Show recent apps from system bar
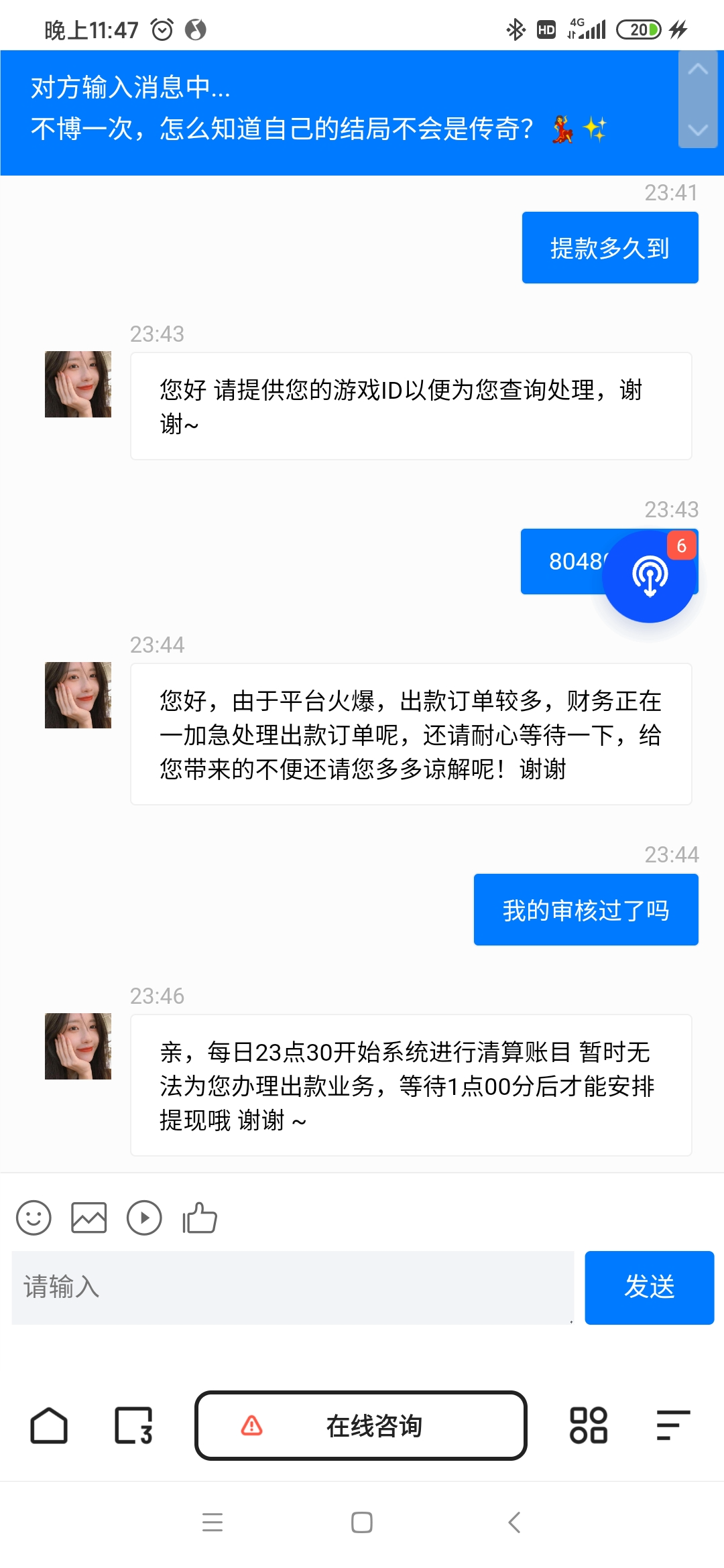Screen dimensions: 724x1568 pyautogui.click(x=212, y=1522)
